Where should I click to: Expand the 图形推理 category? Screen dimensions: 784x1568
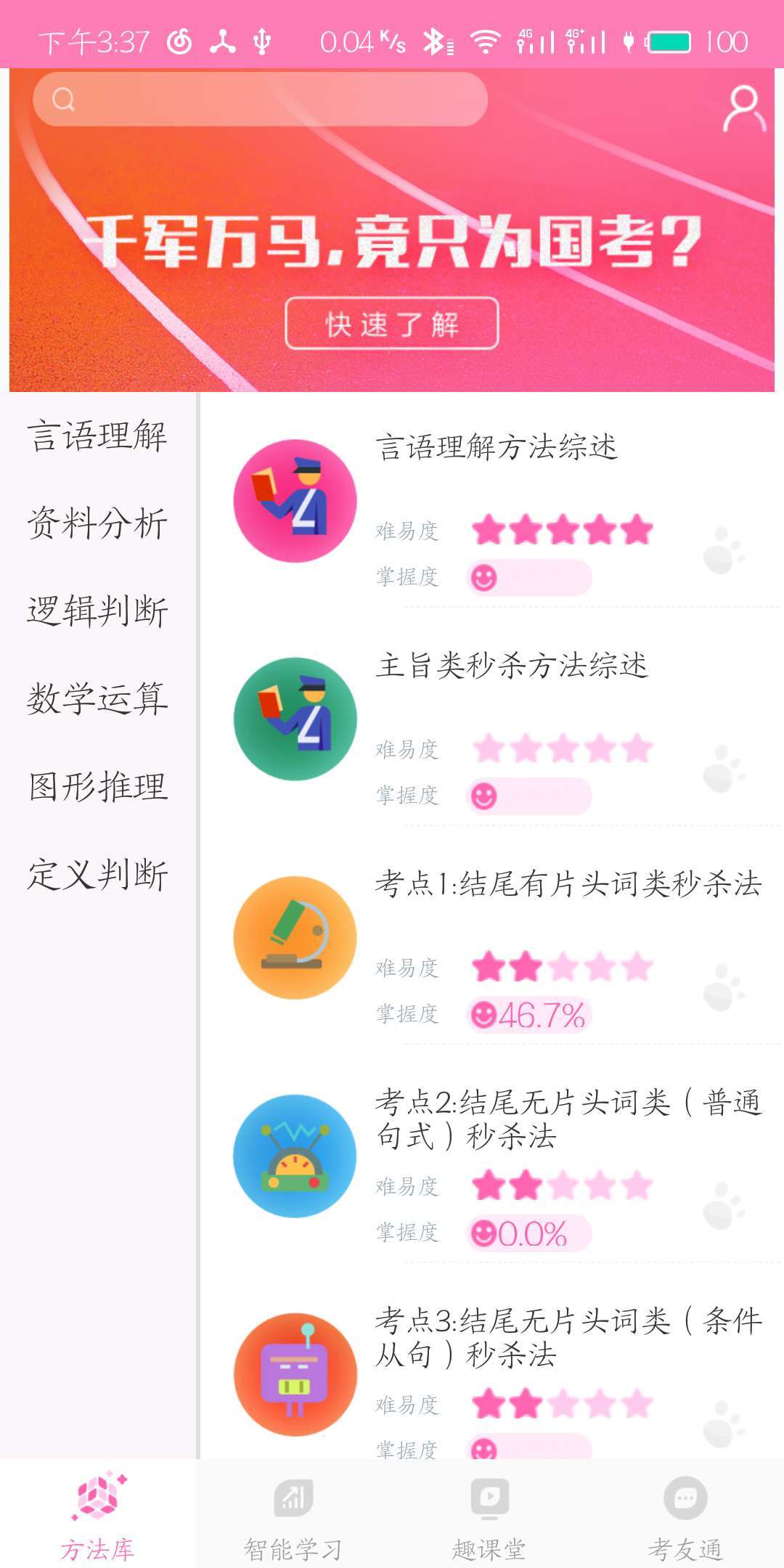pyautogui.click(x=97, y=786)
